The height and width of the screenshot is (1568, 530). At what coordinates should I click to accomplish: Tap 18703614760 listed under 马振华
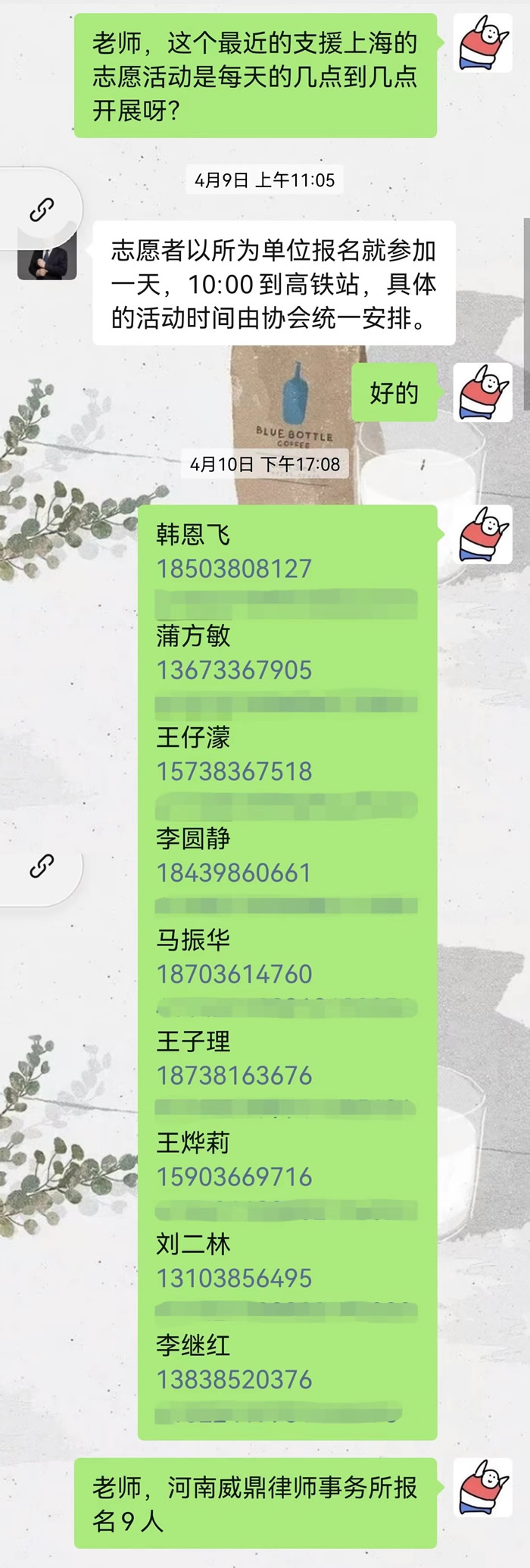[234, 974]
